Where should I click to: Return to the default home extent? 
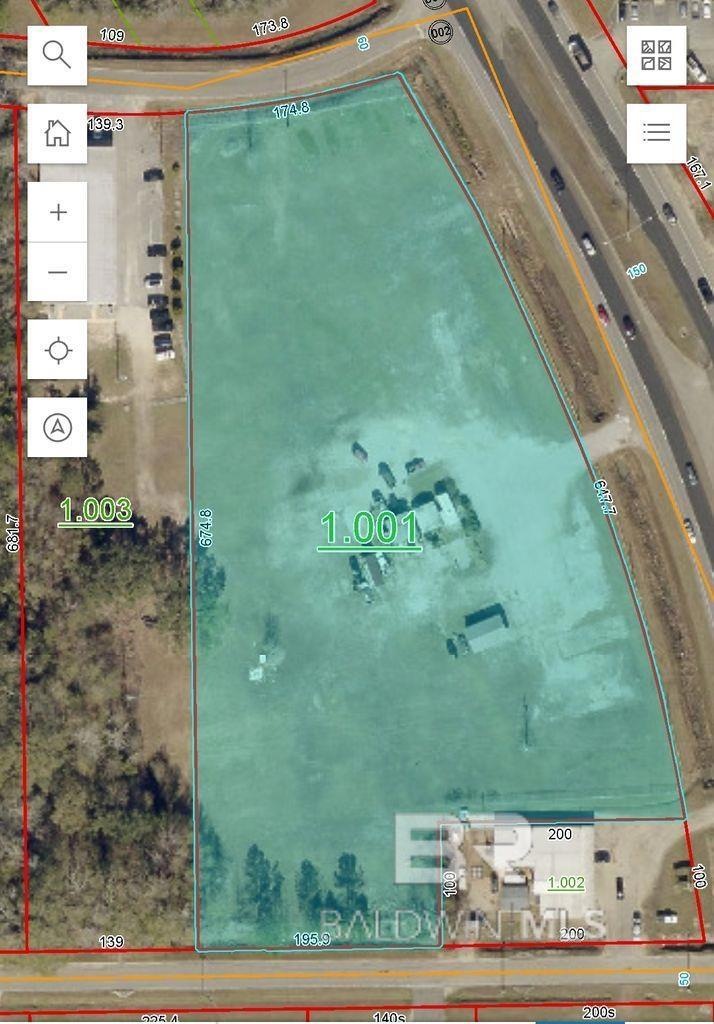click(57, 133)
